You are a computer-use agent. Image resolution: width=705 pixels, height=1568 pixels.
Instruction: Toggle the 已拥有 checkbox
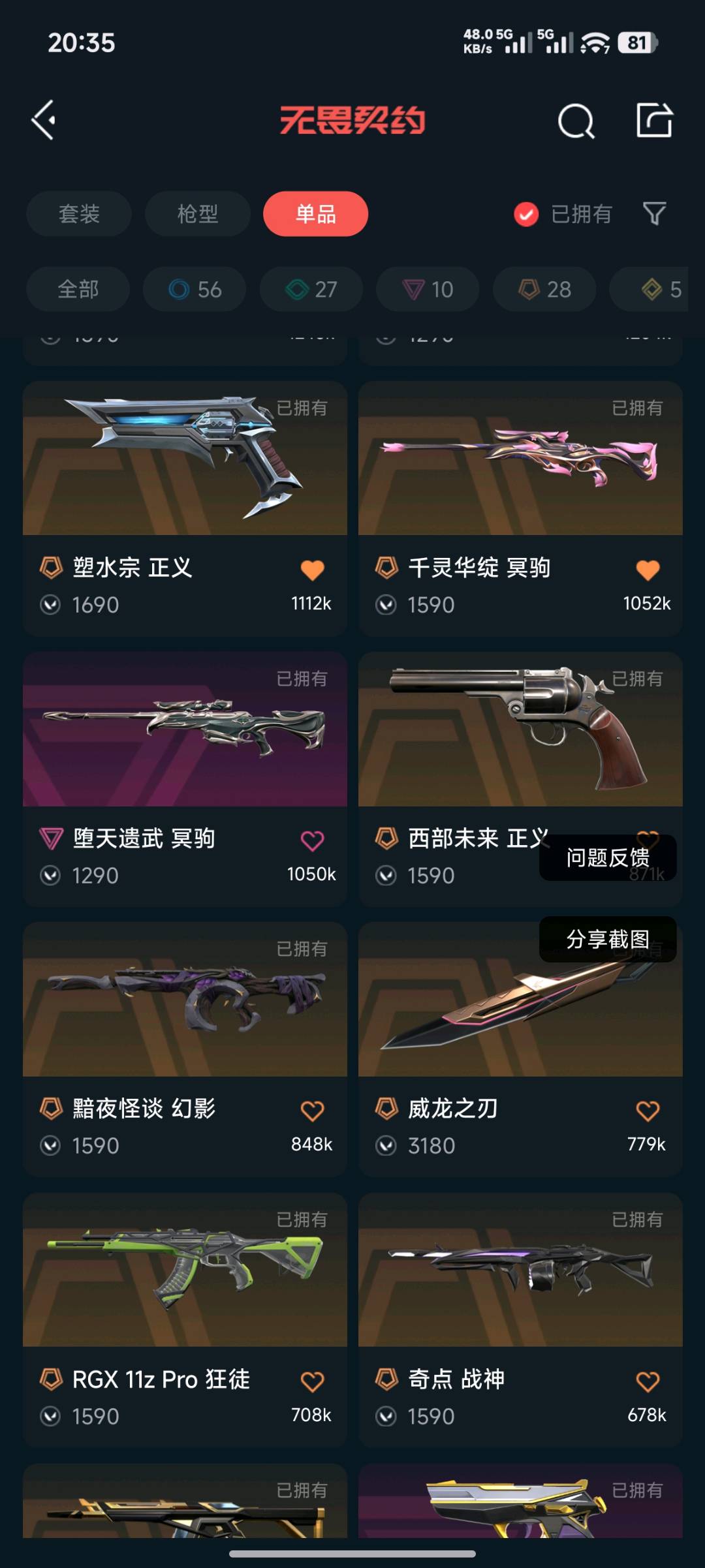[526, 214]
